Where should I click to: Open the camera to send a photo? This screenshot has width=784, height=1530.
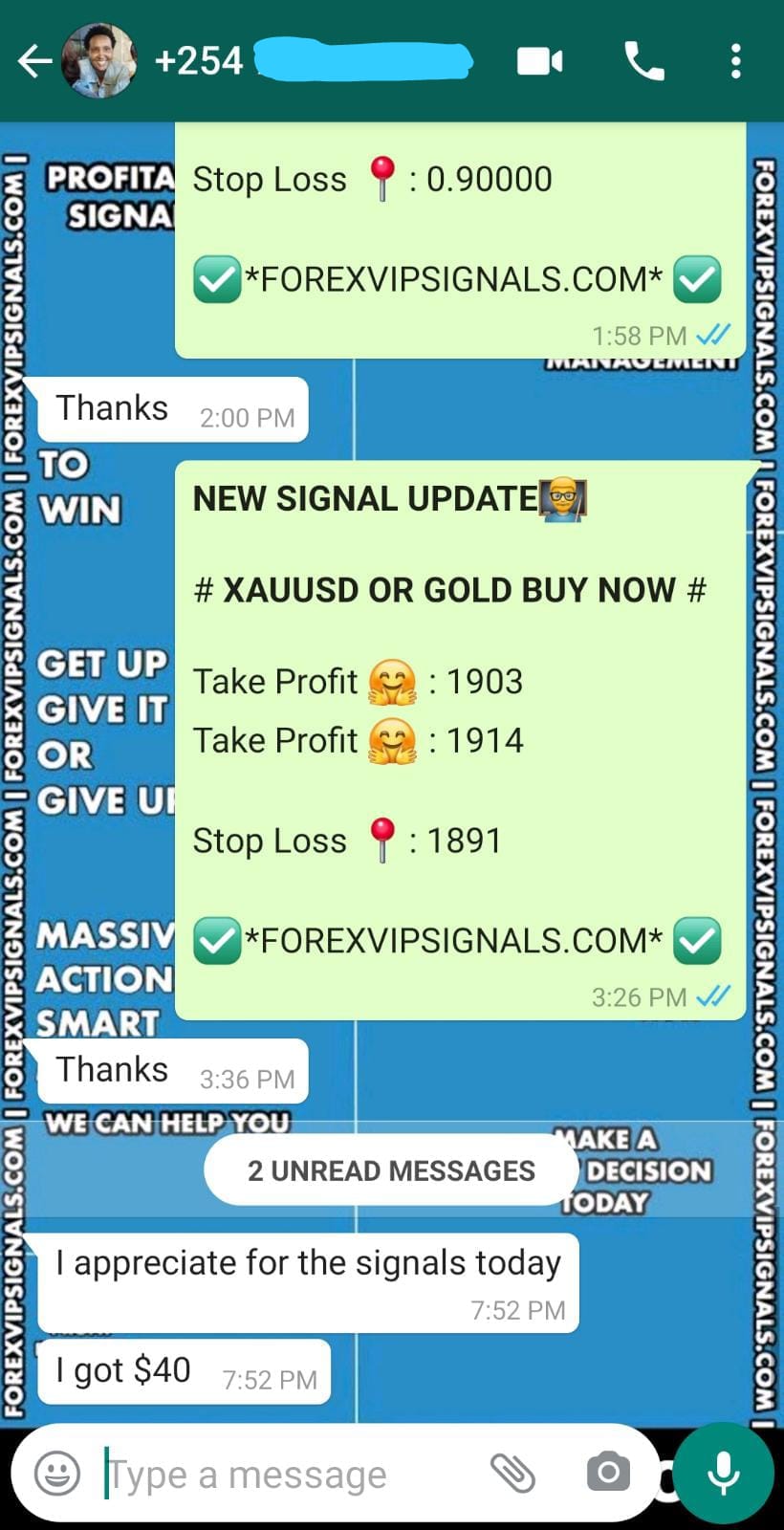click(608, 1474)
